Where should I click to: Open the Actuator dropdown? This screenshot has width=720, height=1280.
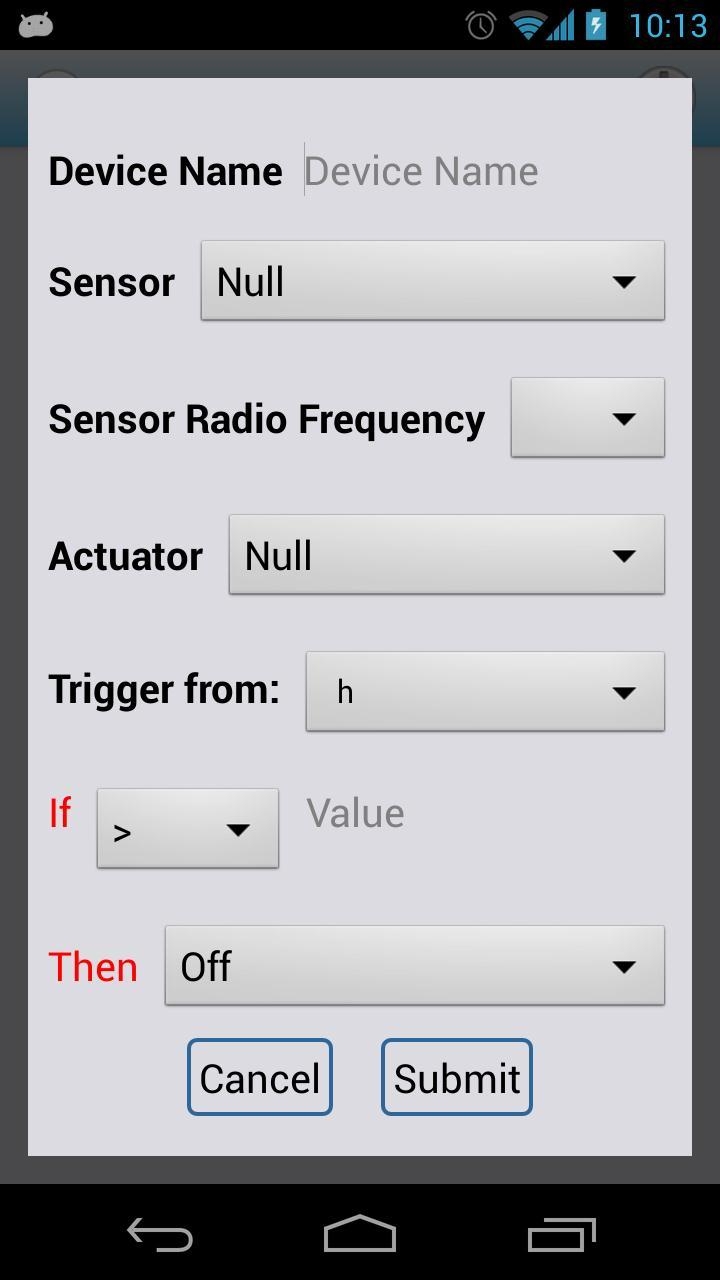pos(446,555)
